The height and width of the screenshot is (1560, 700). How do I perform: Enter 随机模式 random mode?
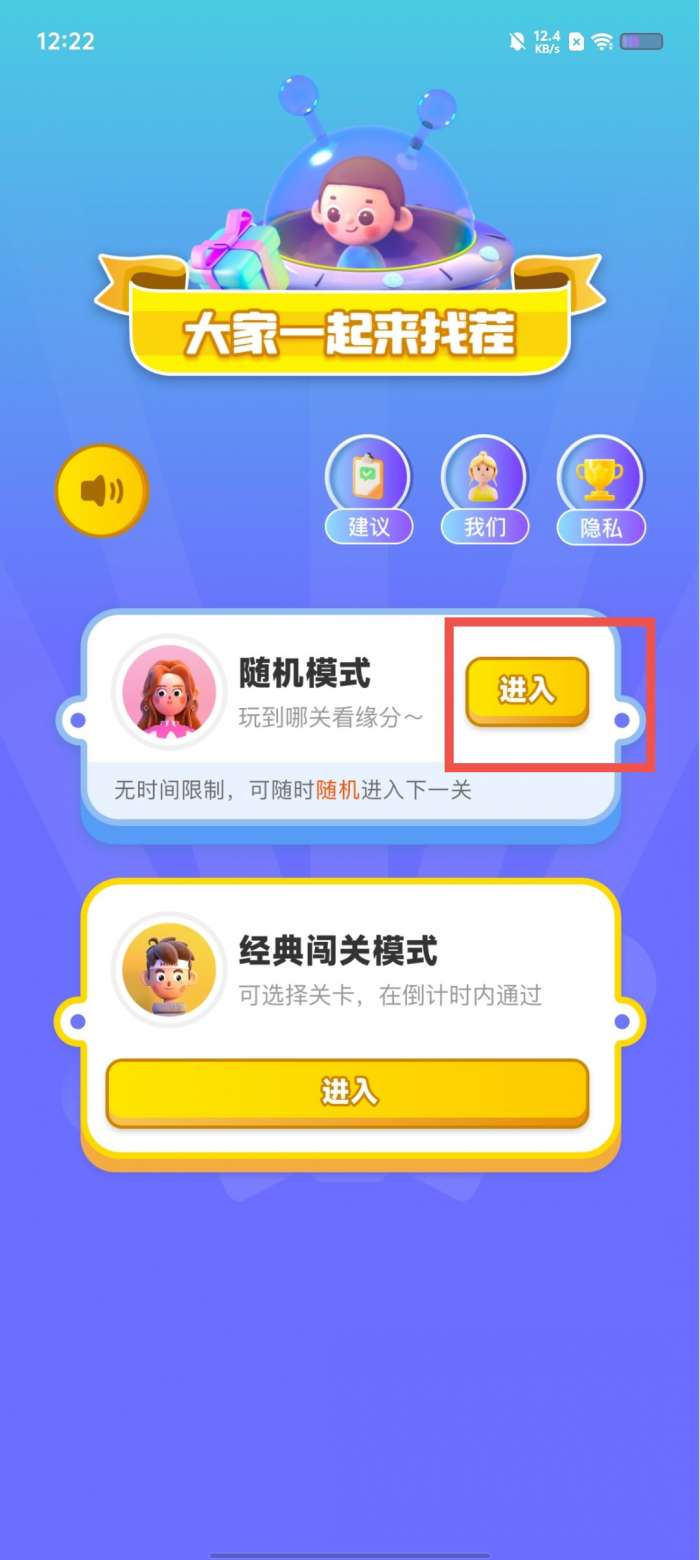(x=527, y=691)
